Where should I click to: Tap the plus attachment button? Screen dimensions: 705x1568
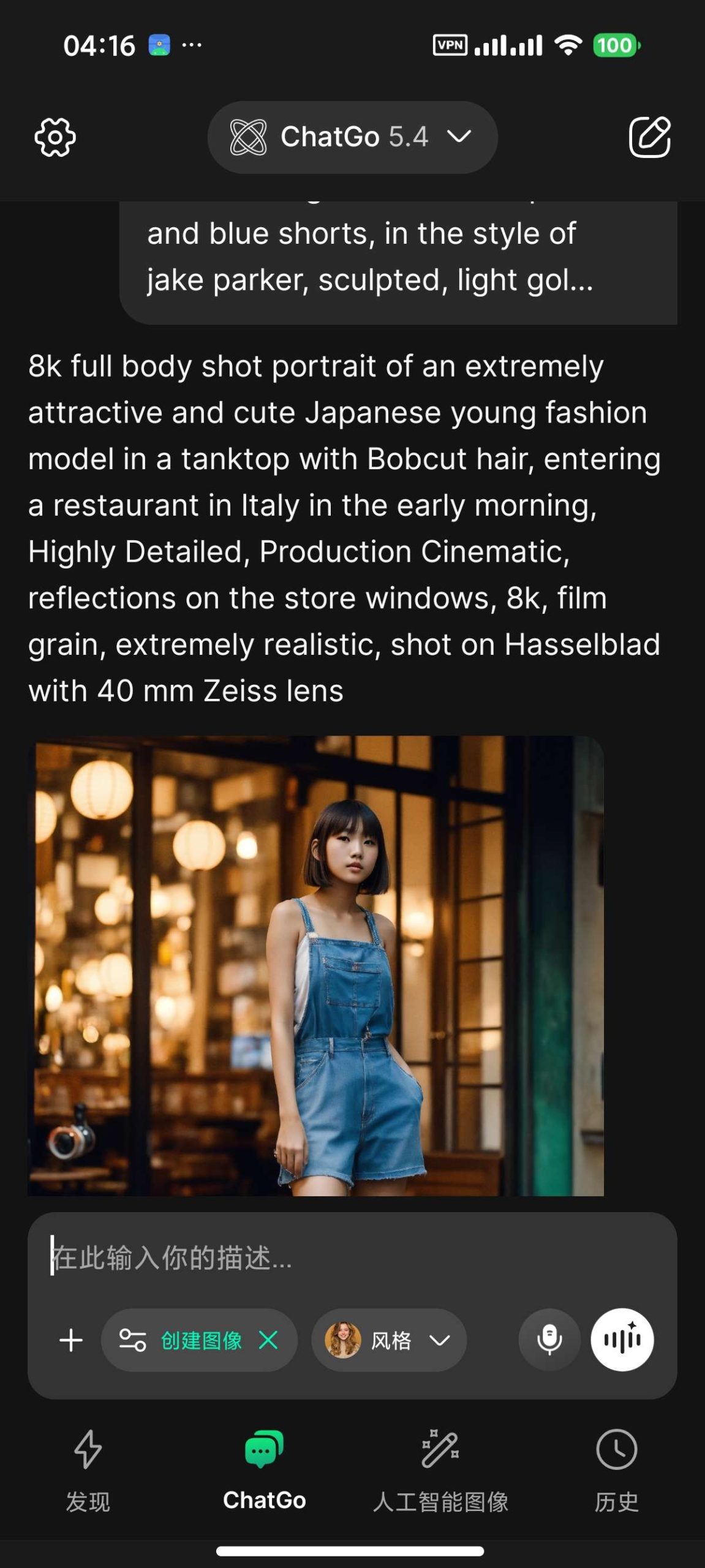(71, 1340)
